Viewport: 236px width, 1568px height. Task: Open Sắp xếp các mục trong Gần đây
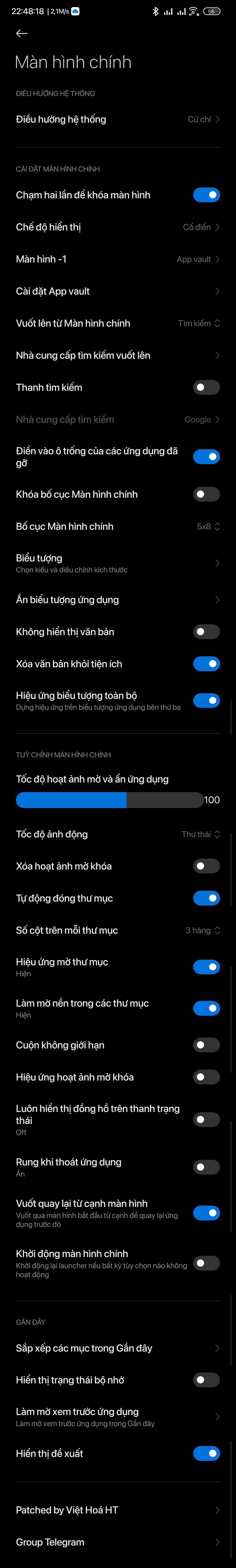[118, 1348]
